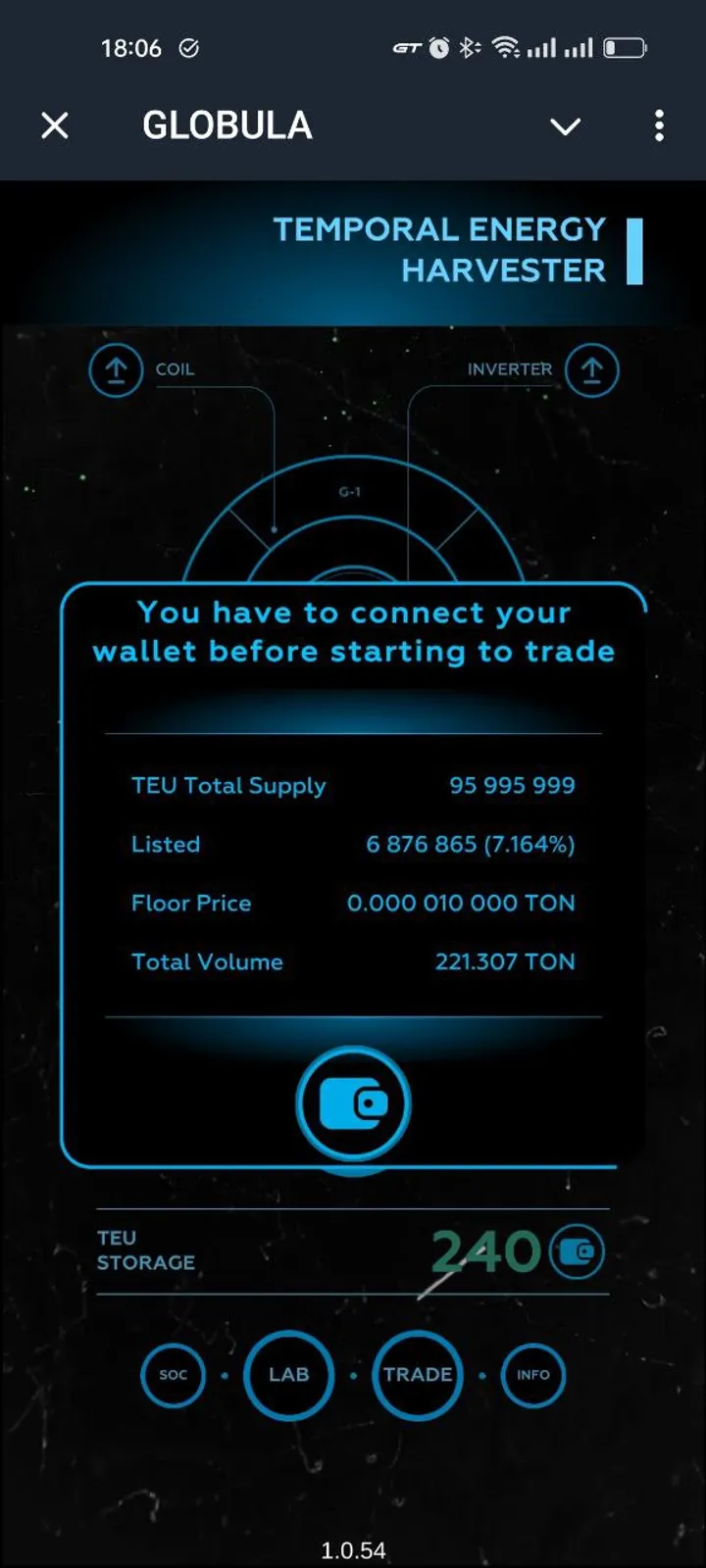
Task: Open the SOC section
Action: tap(174, 1375)
